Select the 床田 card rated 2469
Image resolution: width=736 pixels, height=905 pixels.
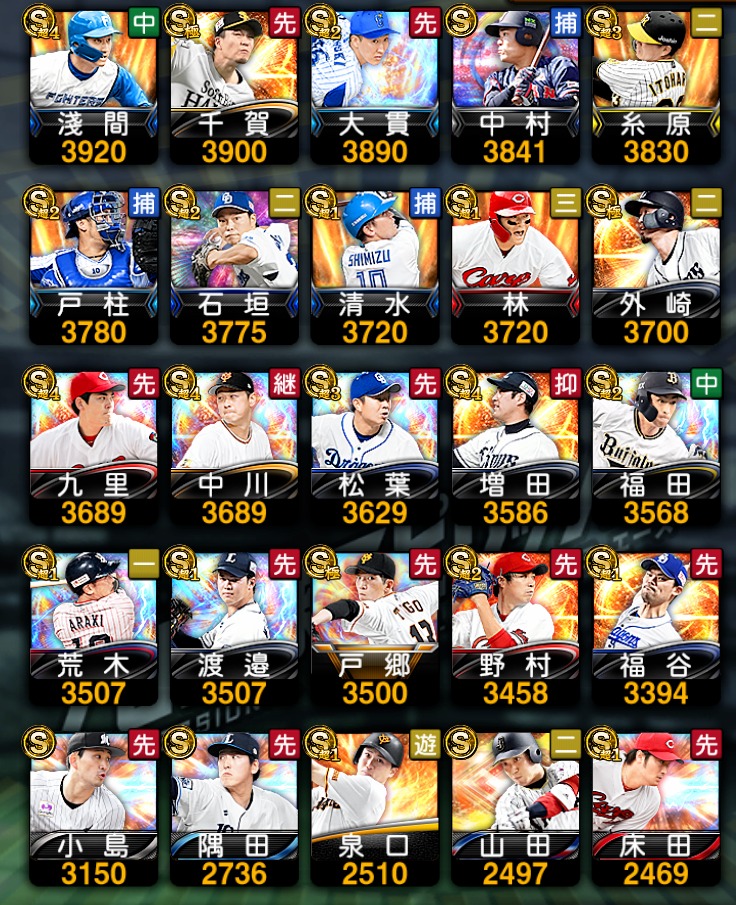656,807
